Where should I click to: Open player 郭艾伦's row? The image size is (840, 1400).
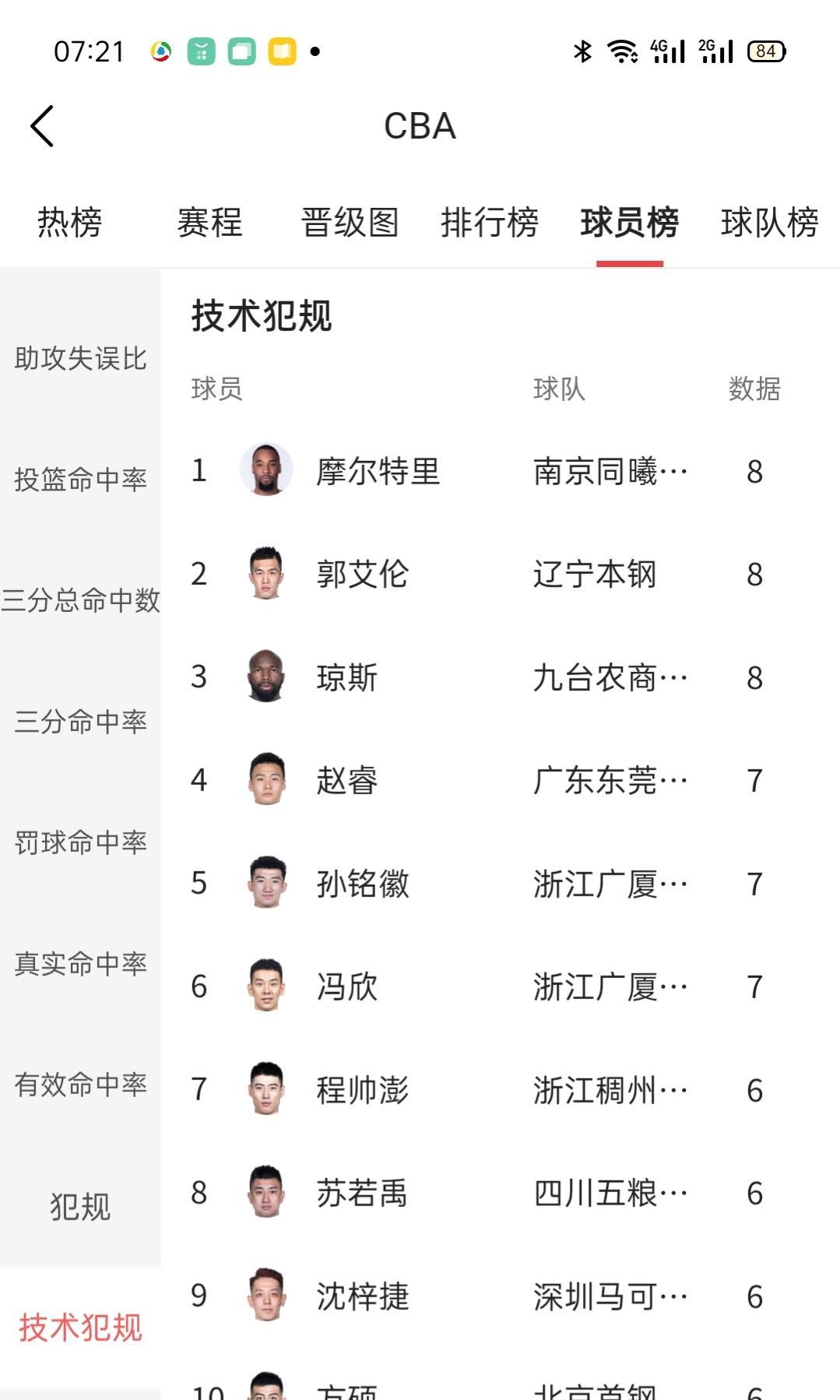(362, 575)
